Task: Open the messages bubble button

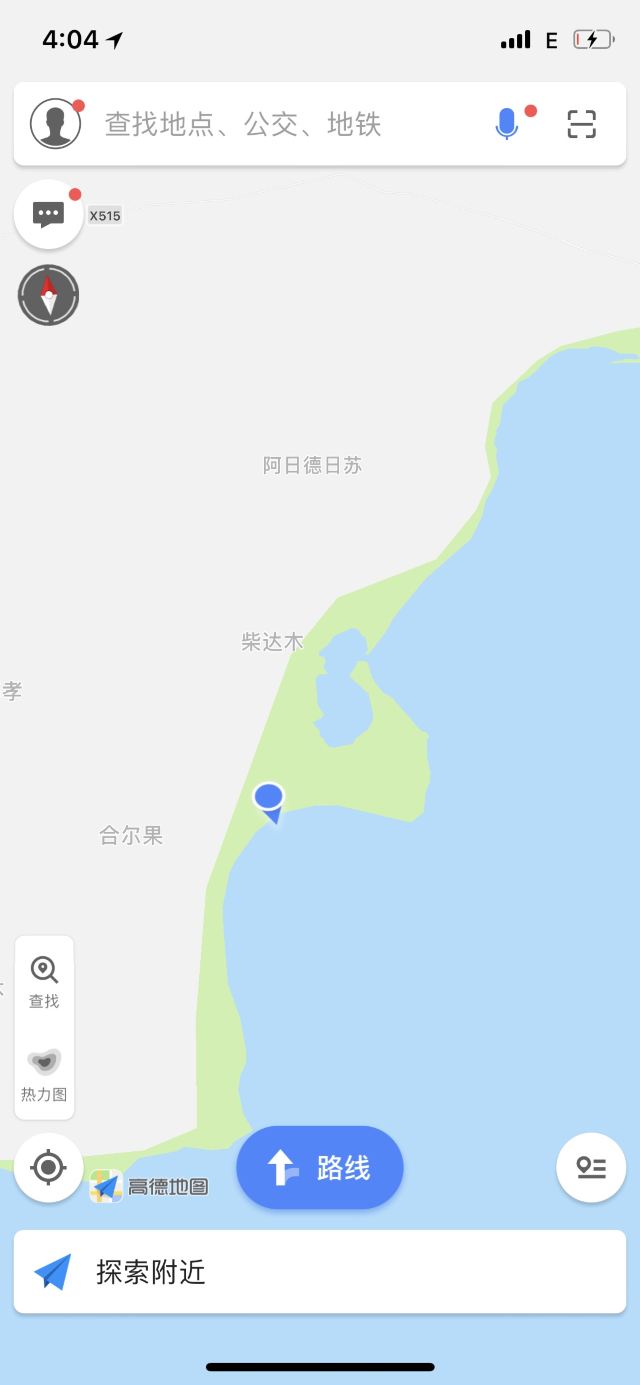Action: pos(48,214)
